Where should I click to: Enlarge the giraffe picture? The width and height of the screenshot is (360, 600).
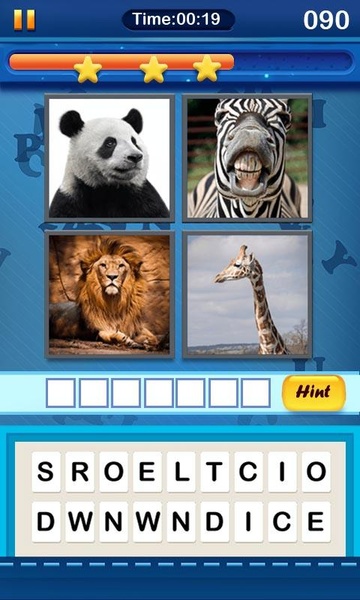[x=248, y=294]
